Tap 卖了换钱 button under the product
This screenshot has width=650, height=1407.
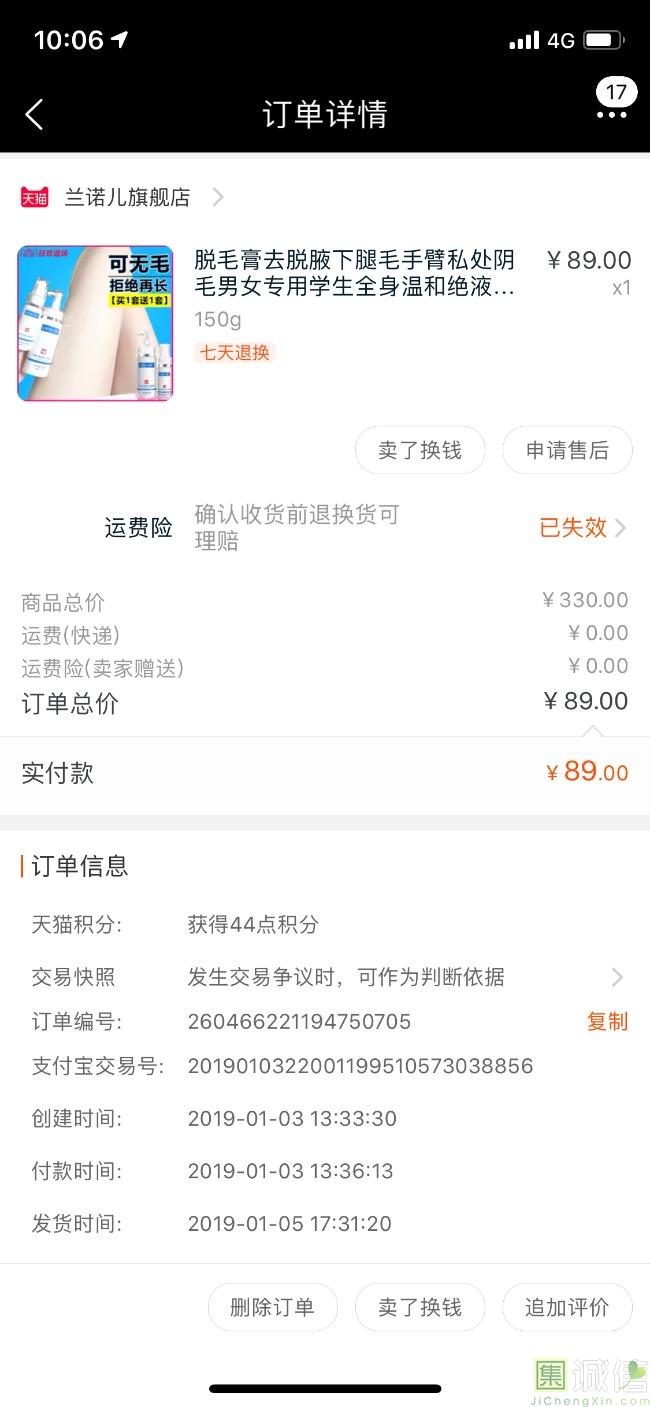coord(420,450)
